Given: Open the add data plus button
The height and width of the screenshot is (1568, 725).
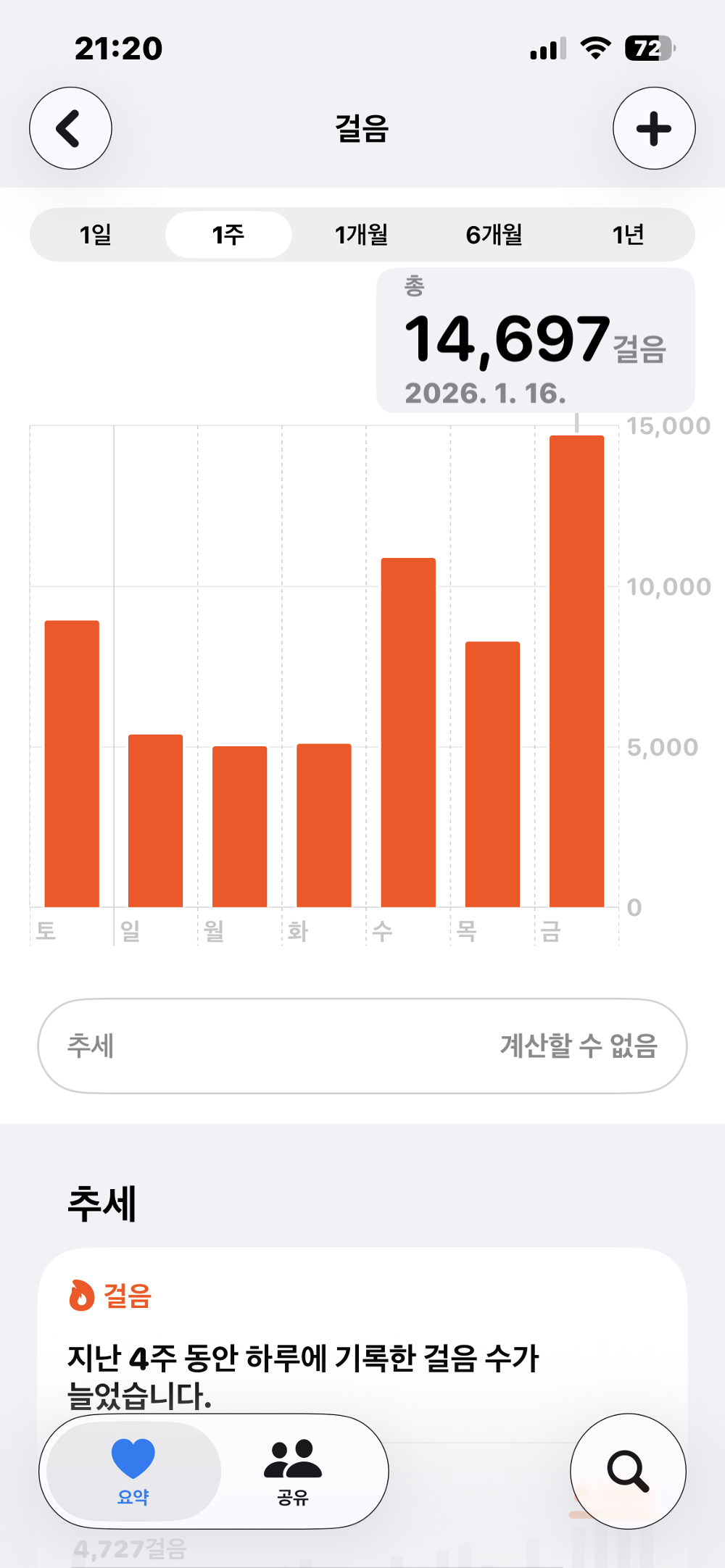Looking at the screenshot, I should [x=653, y=128].
